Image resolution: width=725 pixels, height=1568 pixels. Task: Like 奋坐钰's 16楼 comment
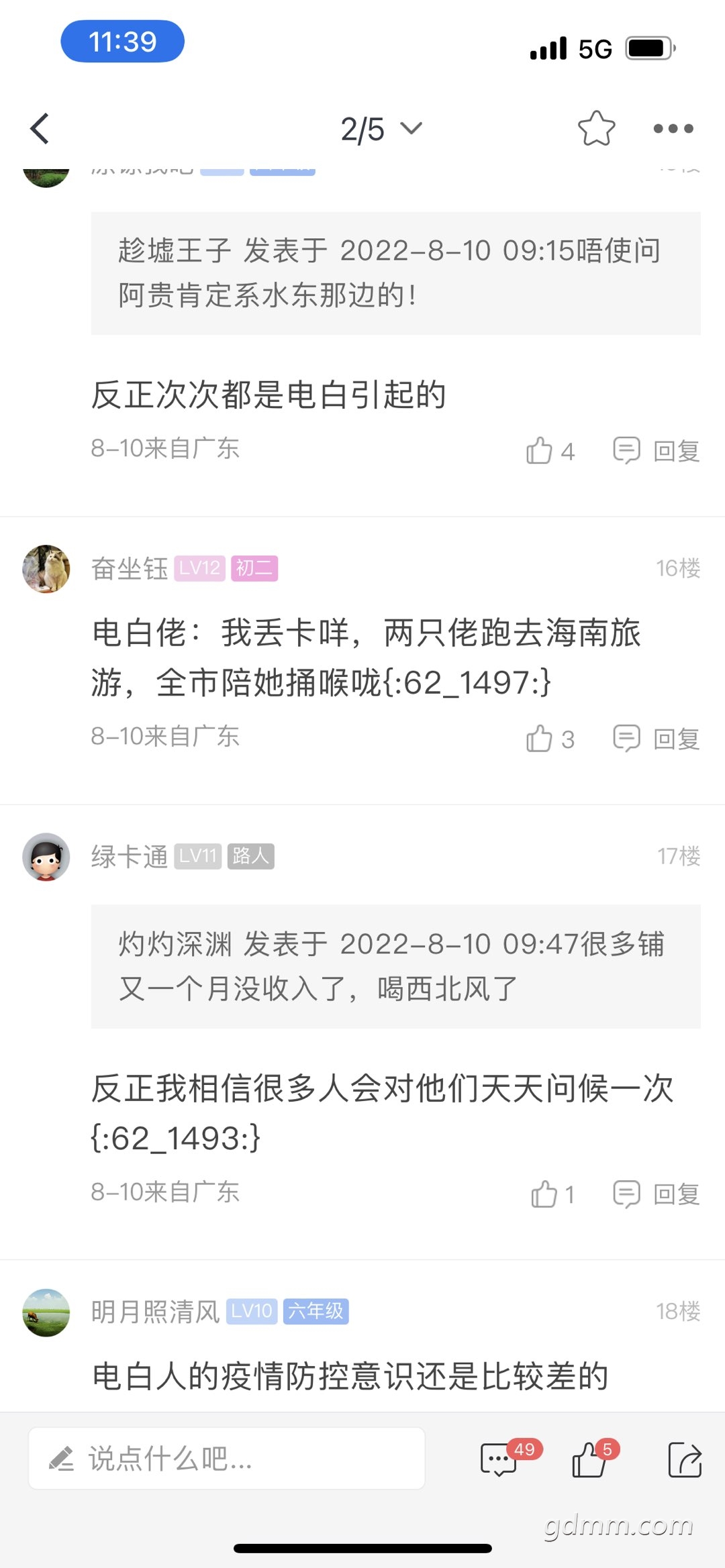pyautogui.click(x=549, y=739)
